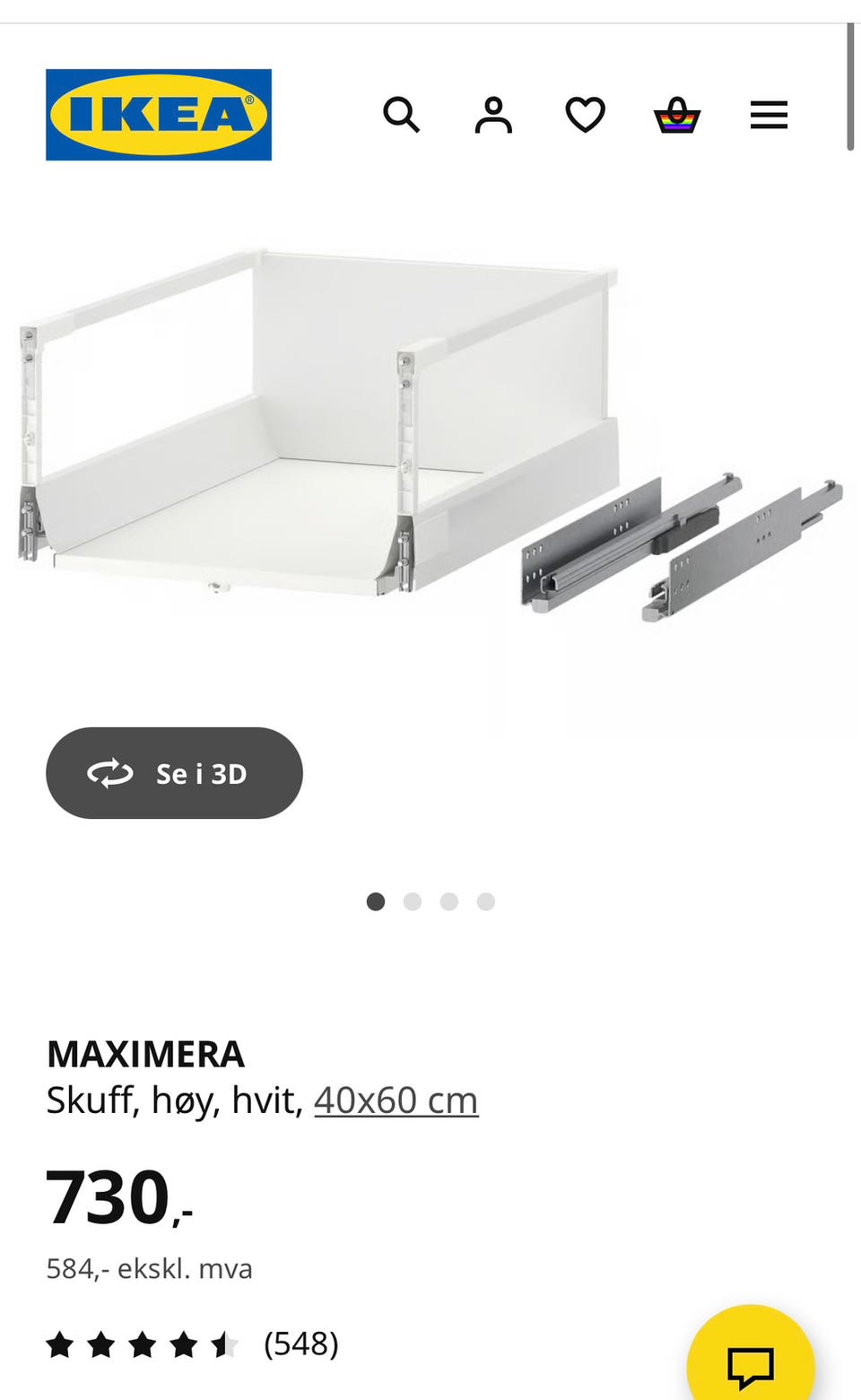
Task: Go to the IKEA home page
Action: click(159, 115)
